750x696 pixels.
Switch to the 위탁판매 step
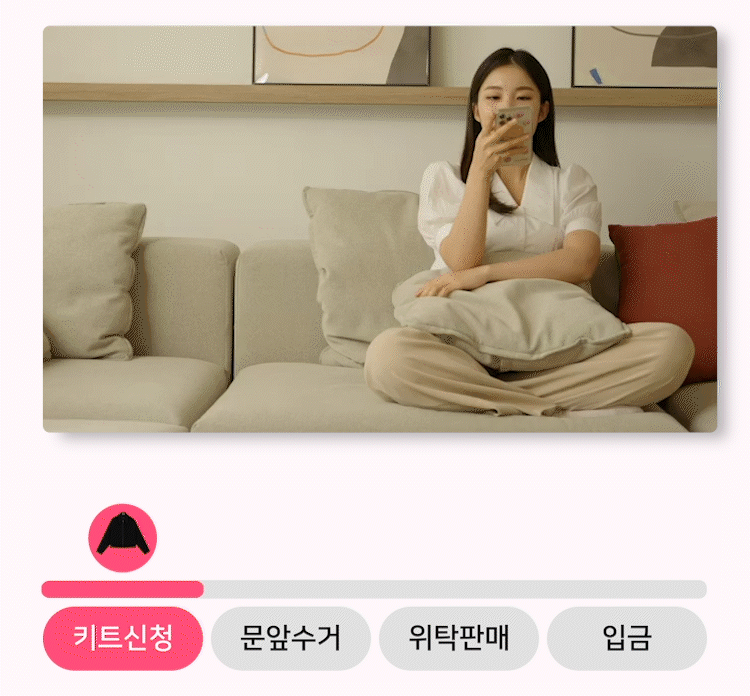(458, 638)
